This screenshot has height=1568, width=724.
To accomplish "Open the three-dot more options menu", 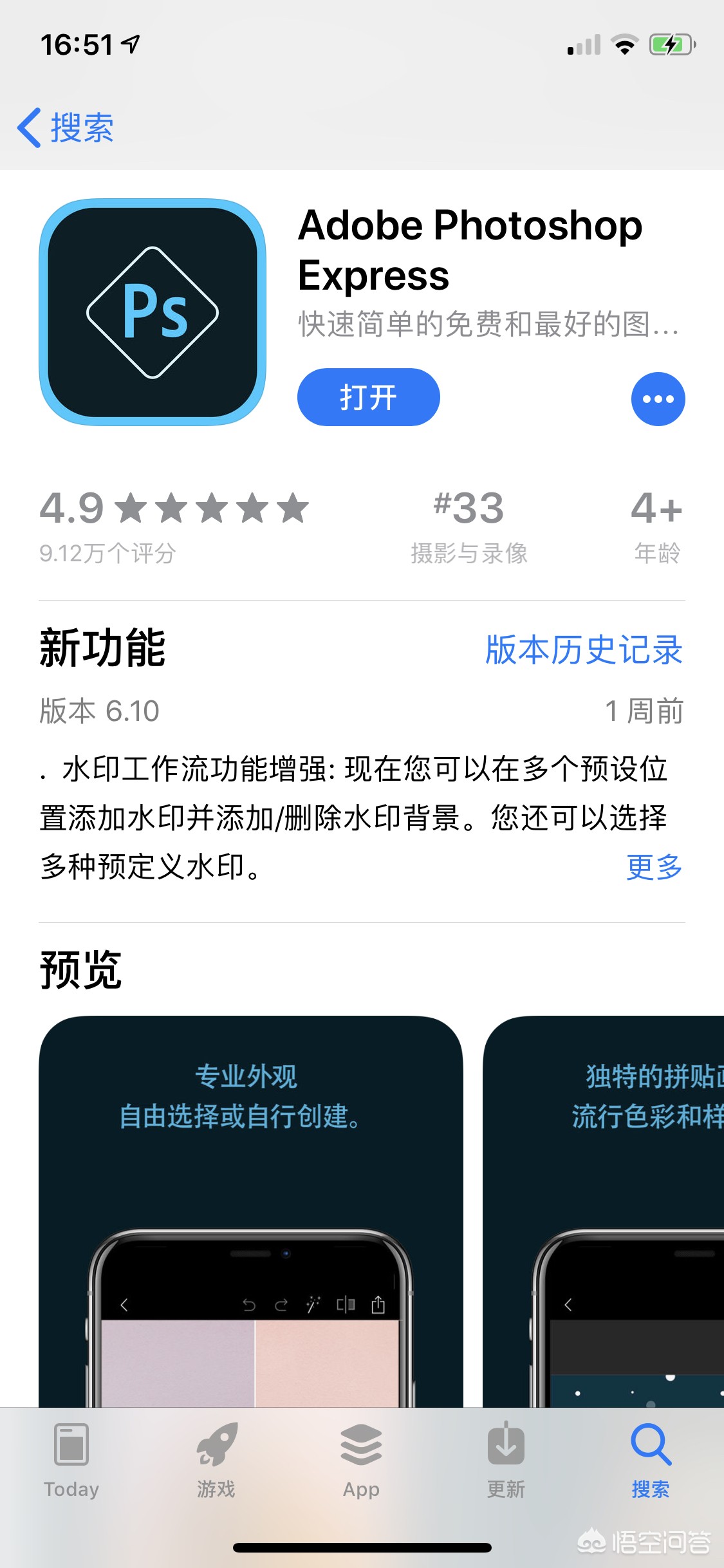I will coord(658,399).
